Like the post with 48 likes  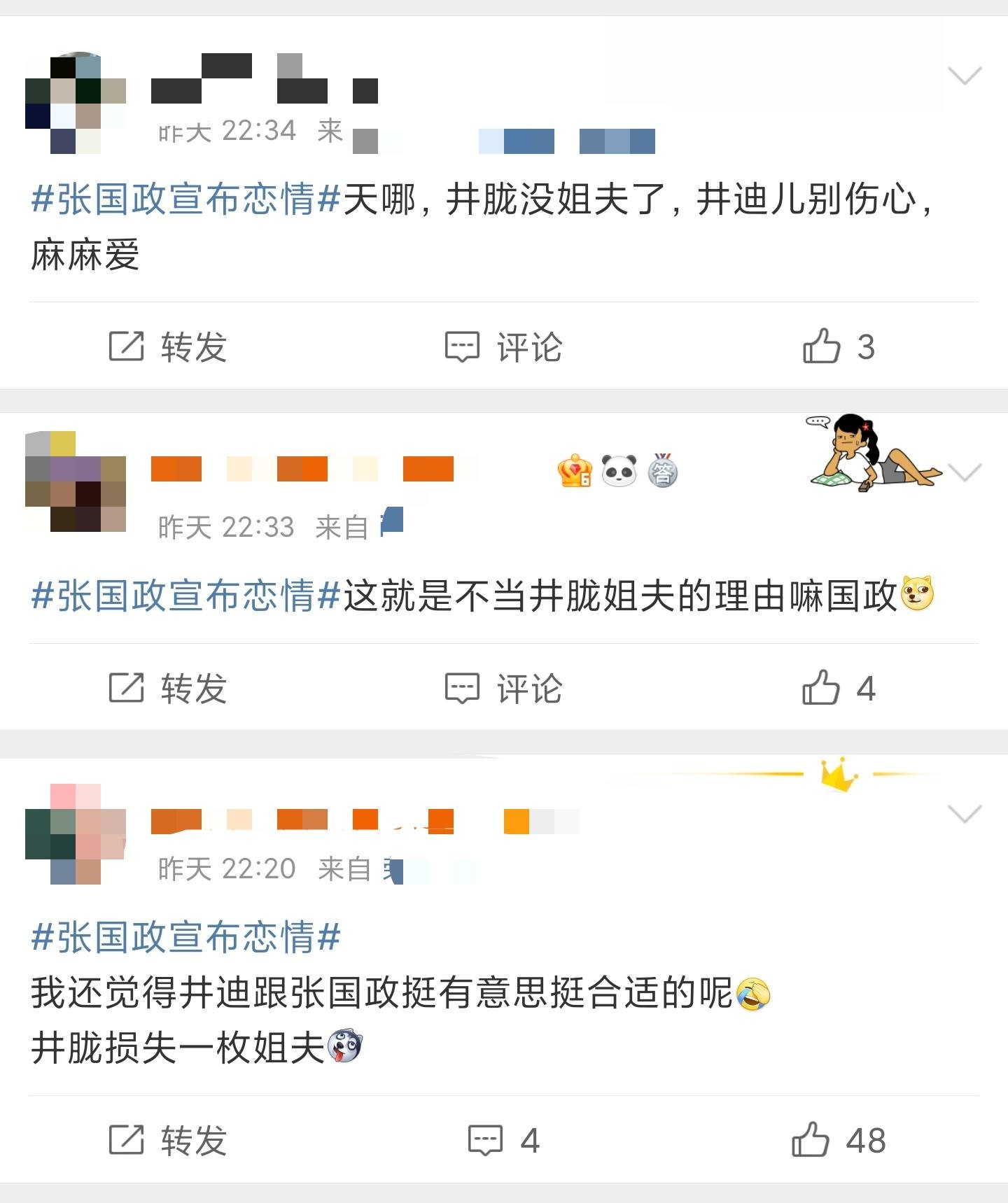tap(838, 1141)
